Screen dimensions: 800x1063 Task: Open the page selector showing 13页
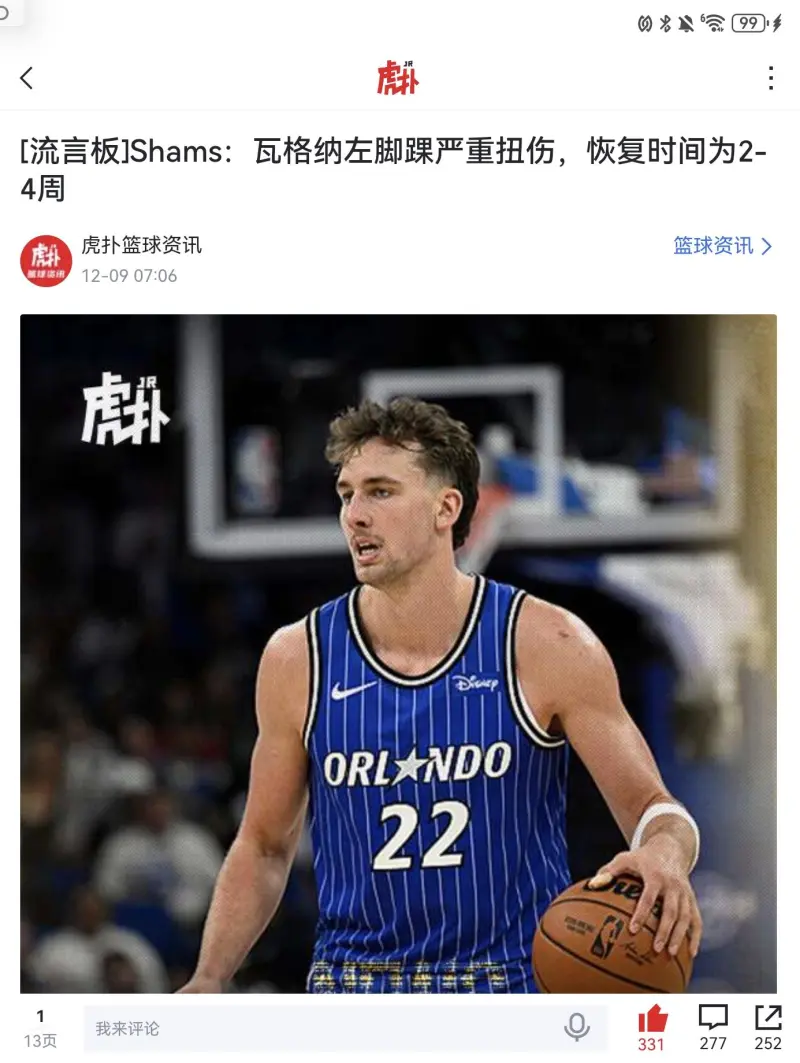pos(40,1029)
